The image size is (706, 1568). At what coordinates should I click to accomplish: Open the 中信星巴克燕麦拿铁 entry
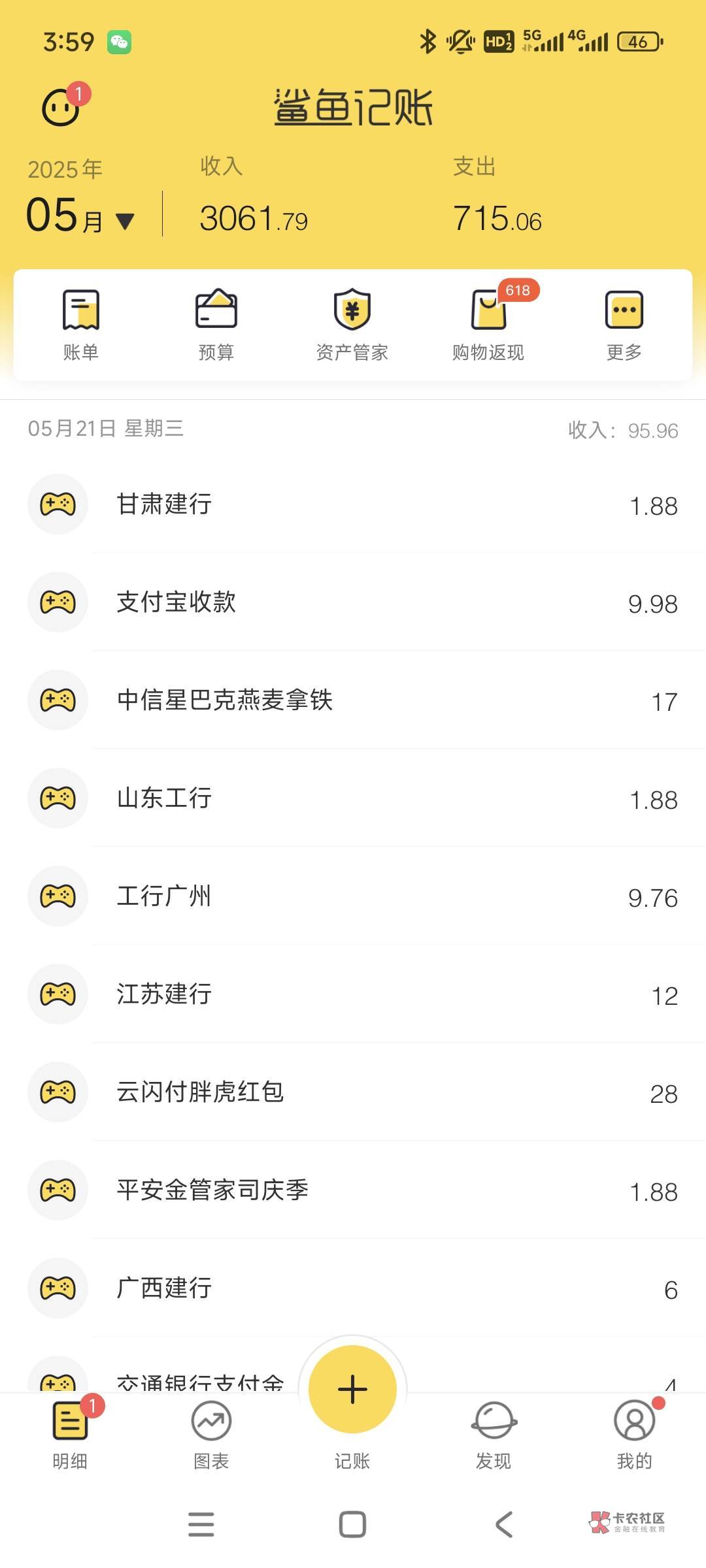[353, 700]
